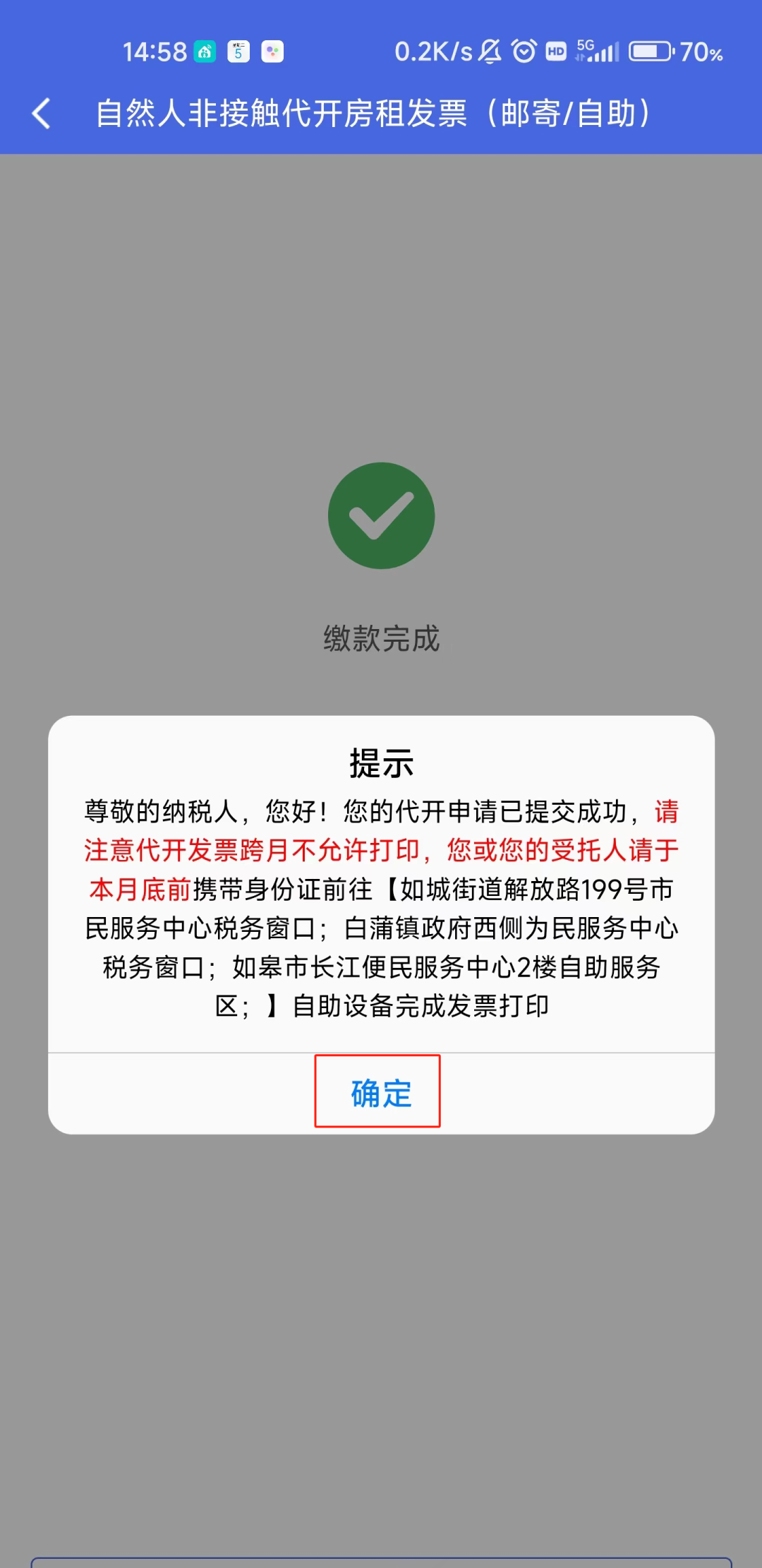Viewport: 762px width, 1568px height.
Task: Confirm the dialog by tapping 确定
Action: point(380,1093)
